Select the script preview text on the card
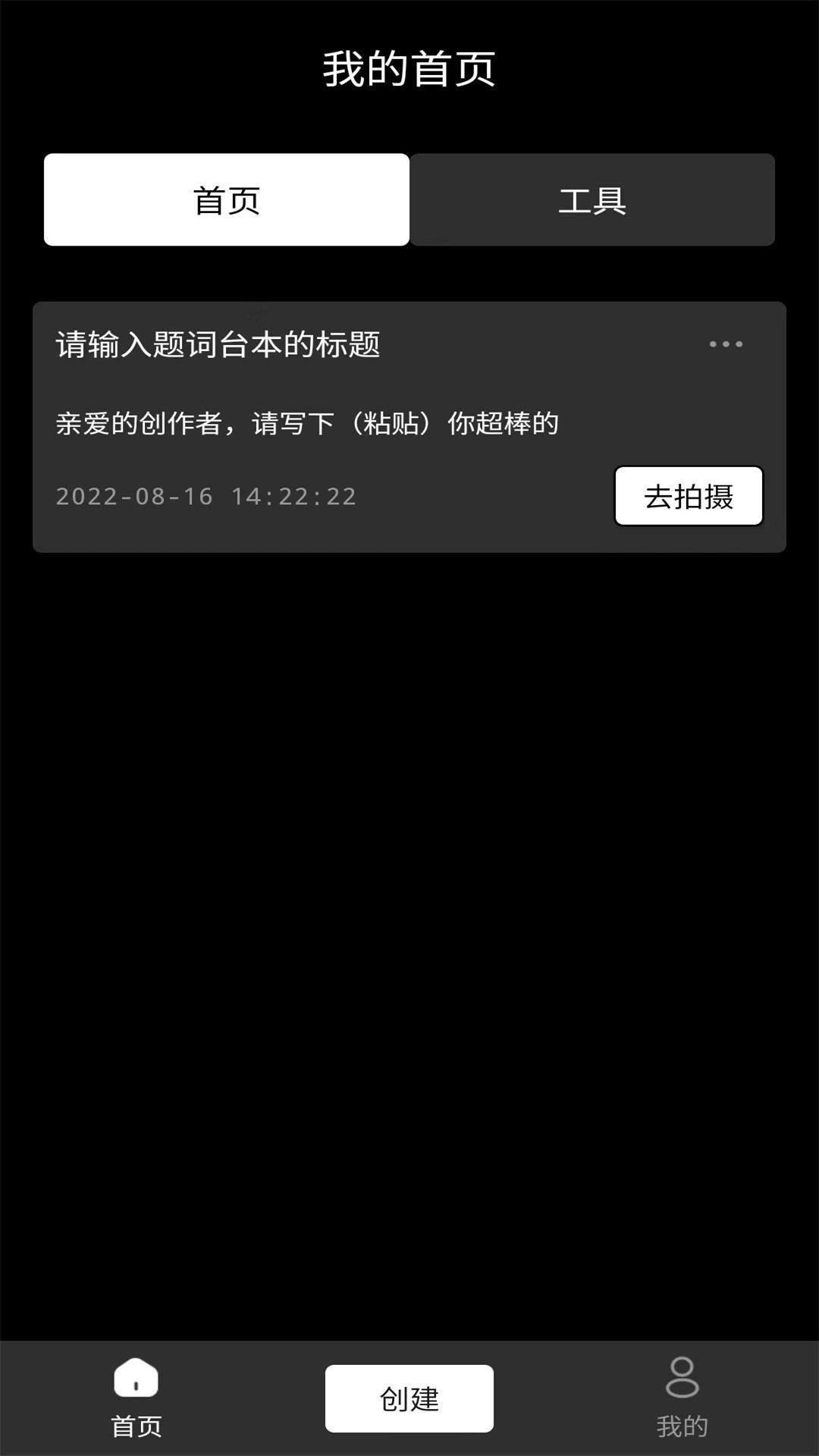Image resolution: width=819 pixels, height=1456 pixels. click(x=306, y=423)
